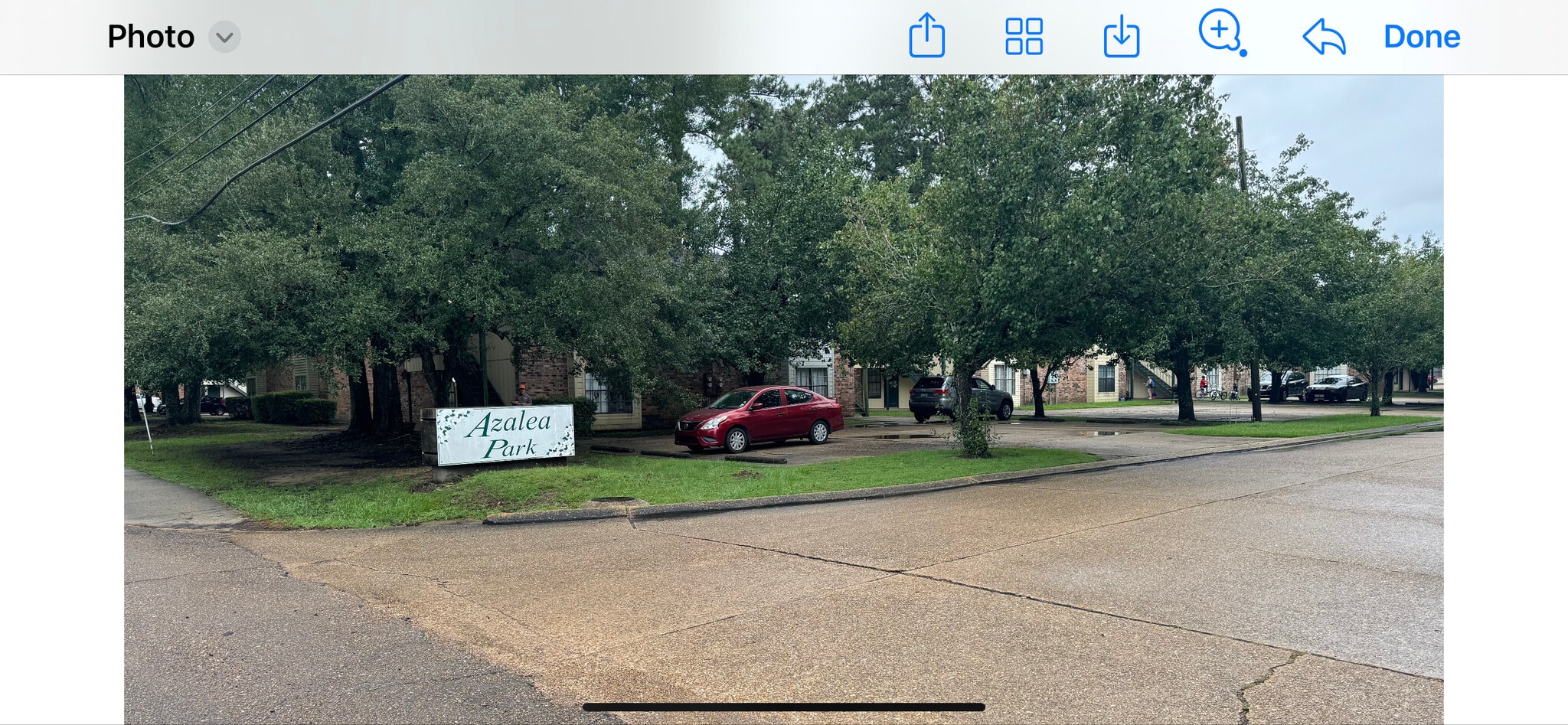Reply using the arrow icon

pos(1324,37)
